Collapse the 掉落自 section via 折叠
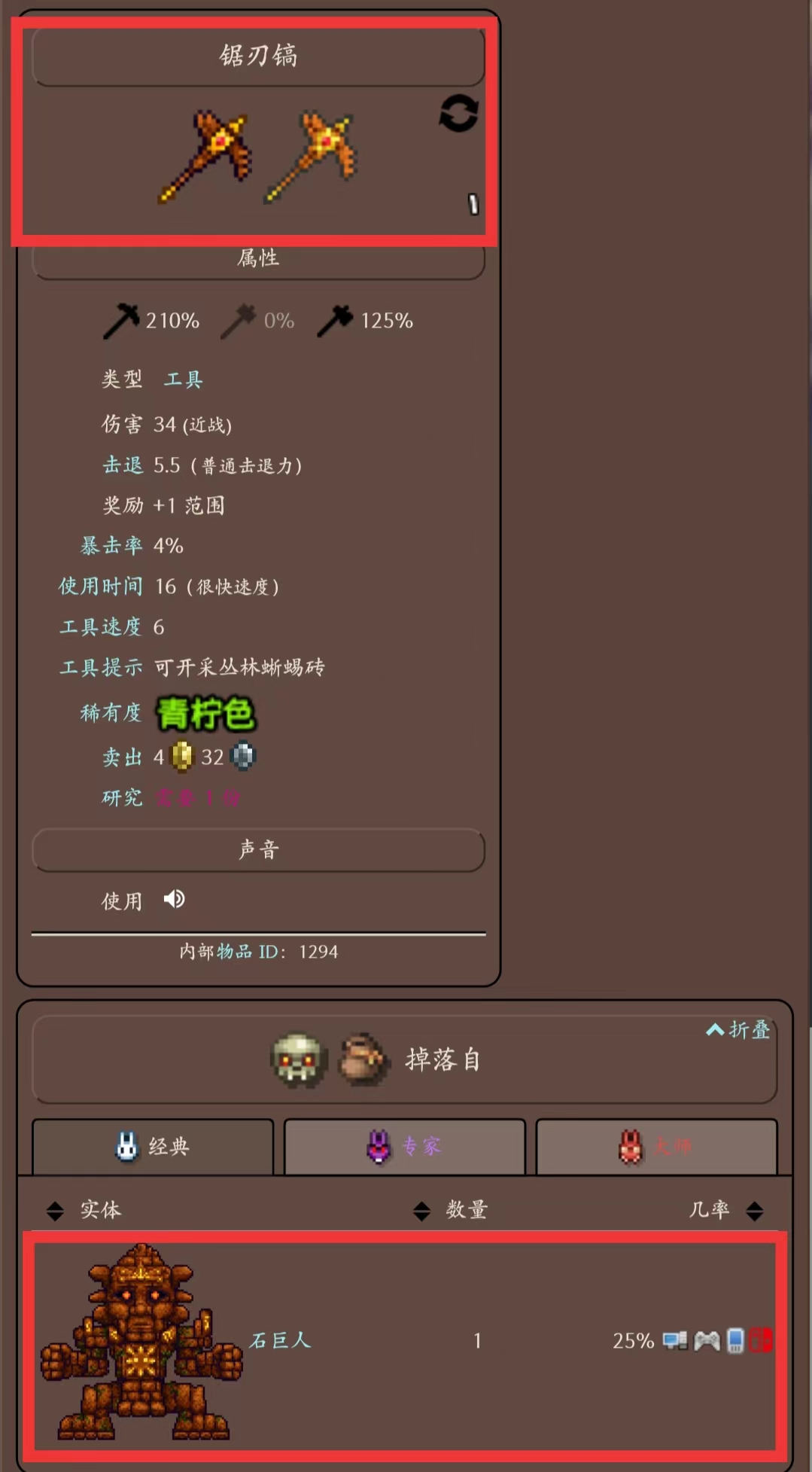This screenshot has height=1472, width=812. pos(738,1029)
